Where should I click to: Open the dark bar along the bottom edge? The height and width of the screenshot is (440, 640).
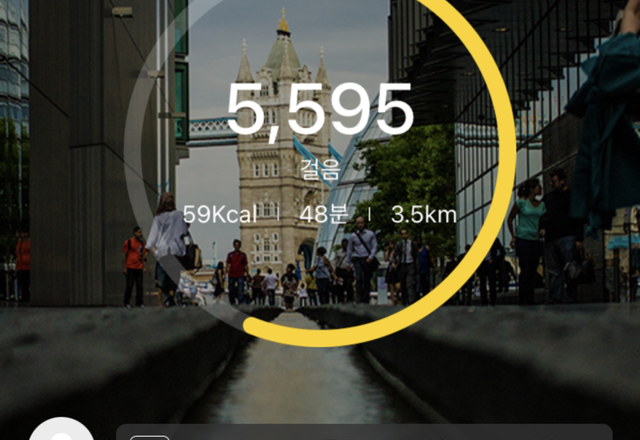coord(364,432)
